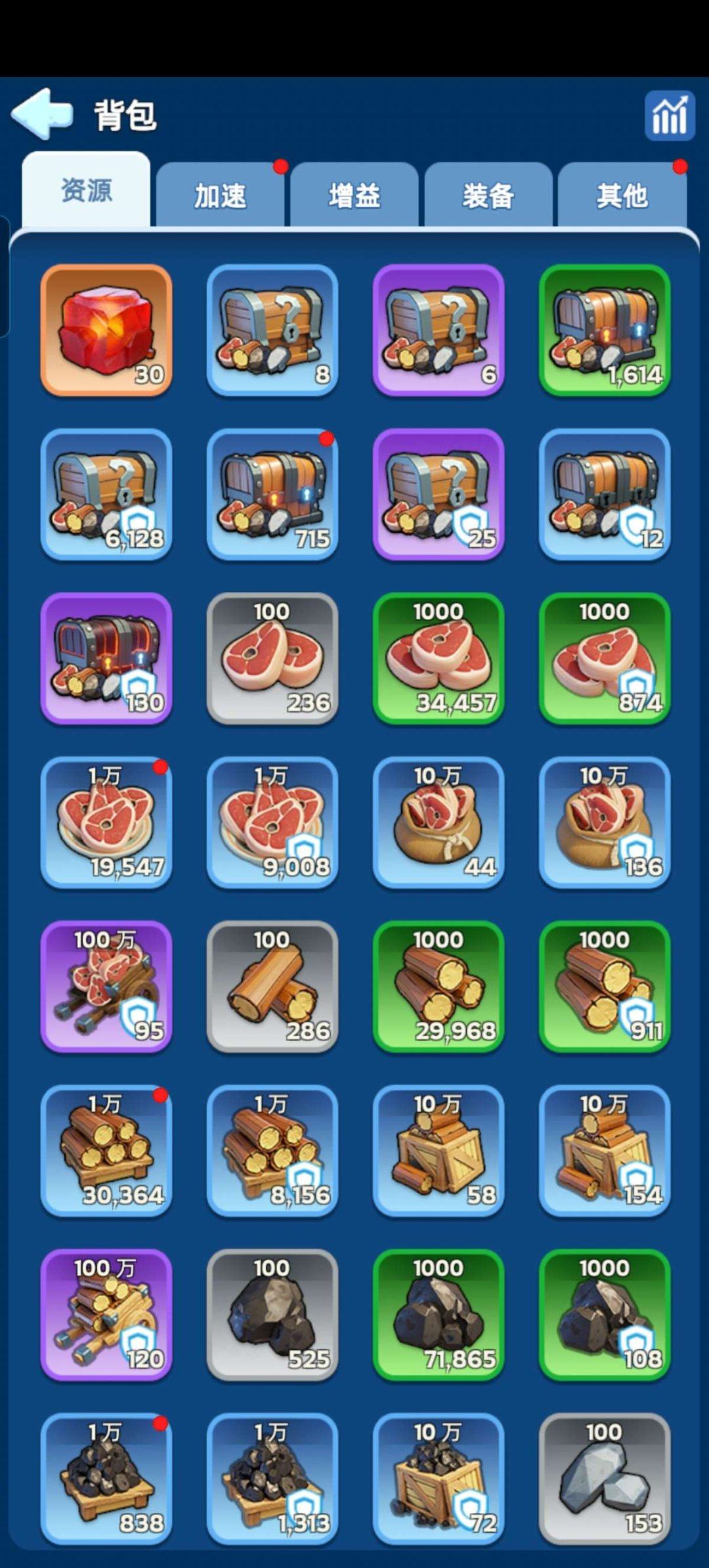Image resolution: width=709 pixels, height=1568 pixels.
Task: Select the 100万 meat cart showing 95
Action: (106, 986)
